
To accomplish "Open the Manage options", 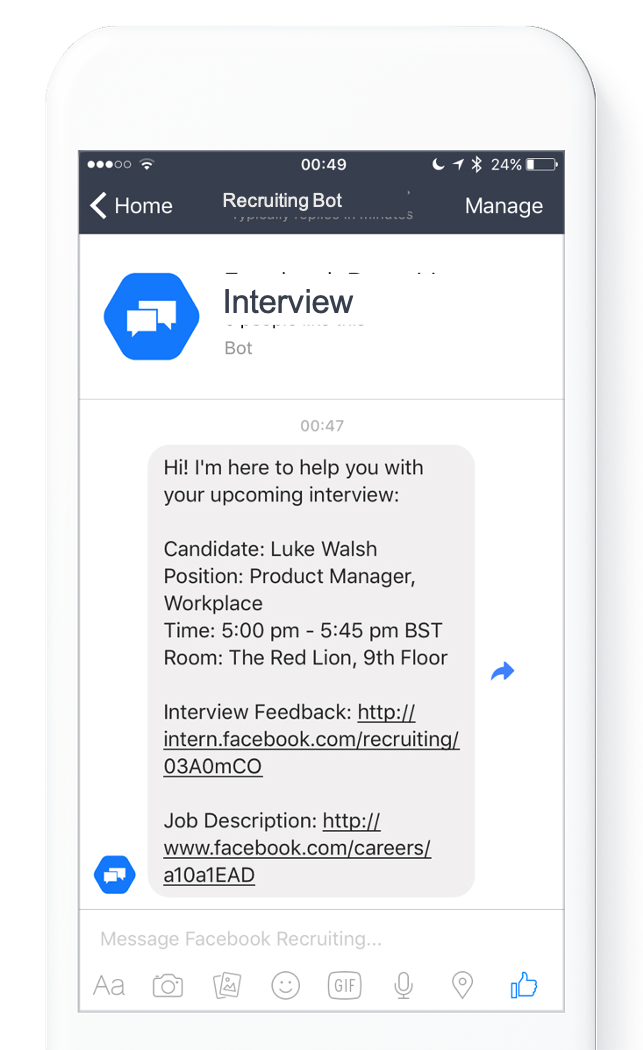I will (x=503, y=206).
